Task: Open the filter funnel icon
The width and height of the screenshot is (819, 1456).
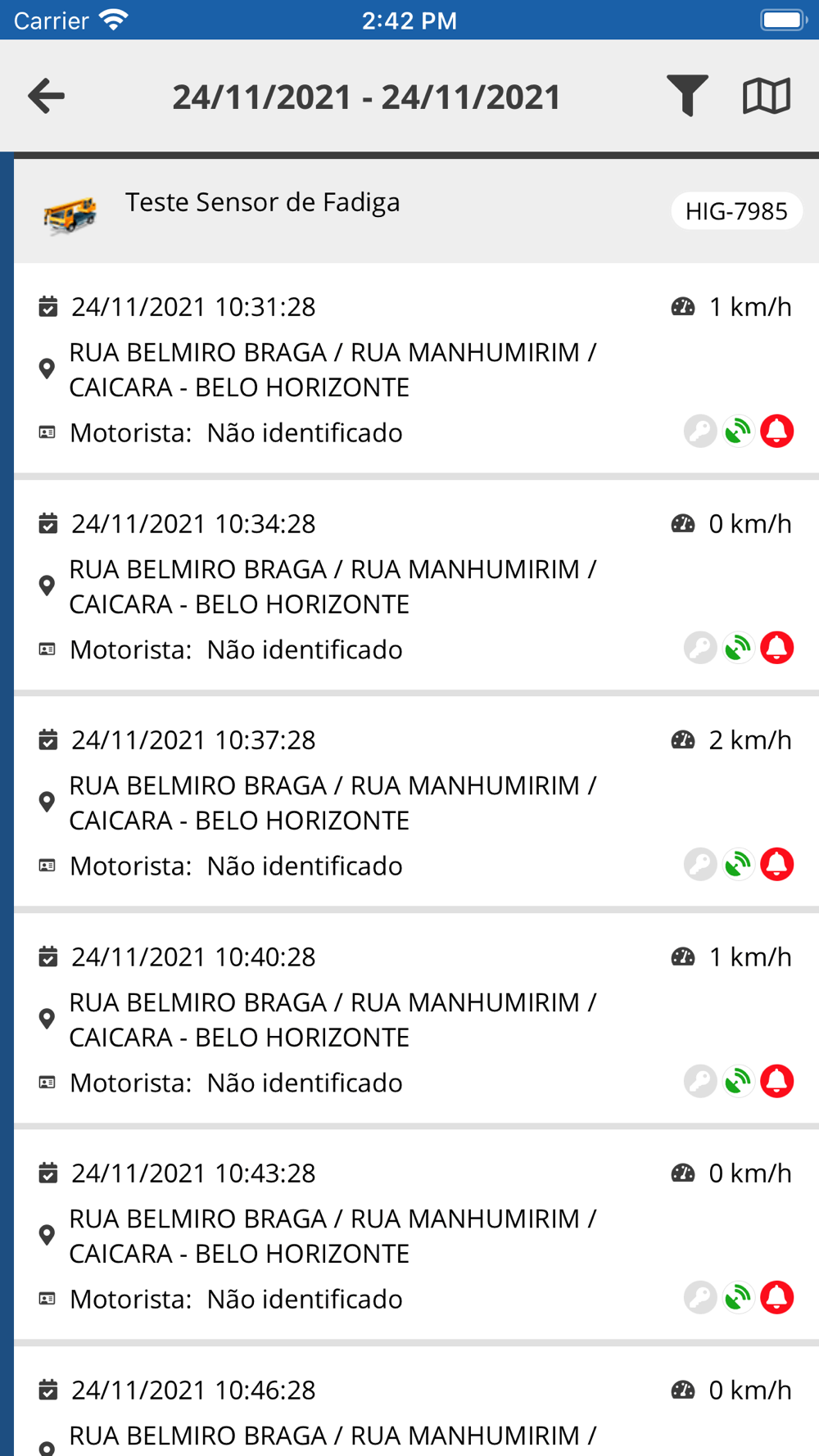Action: 687,96
